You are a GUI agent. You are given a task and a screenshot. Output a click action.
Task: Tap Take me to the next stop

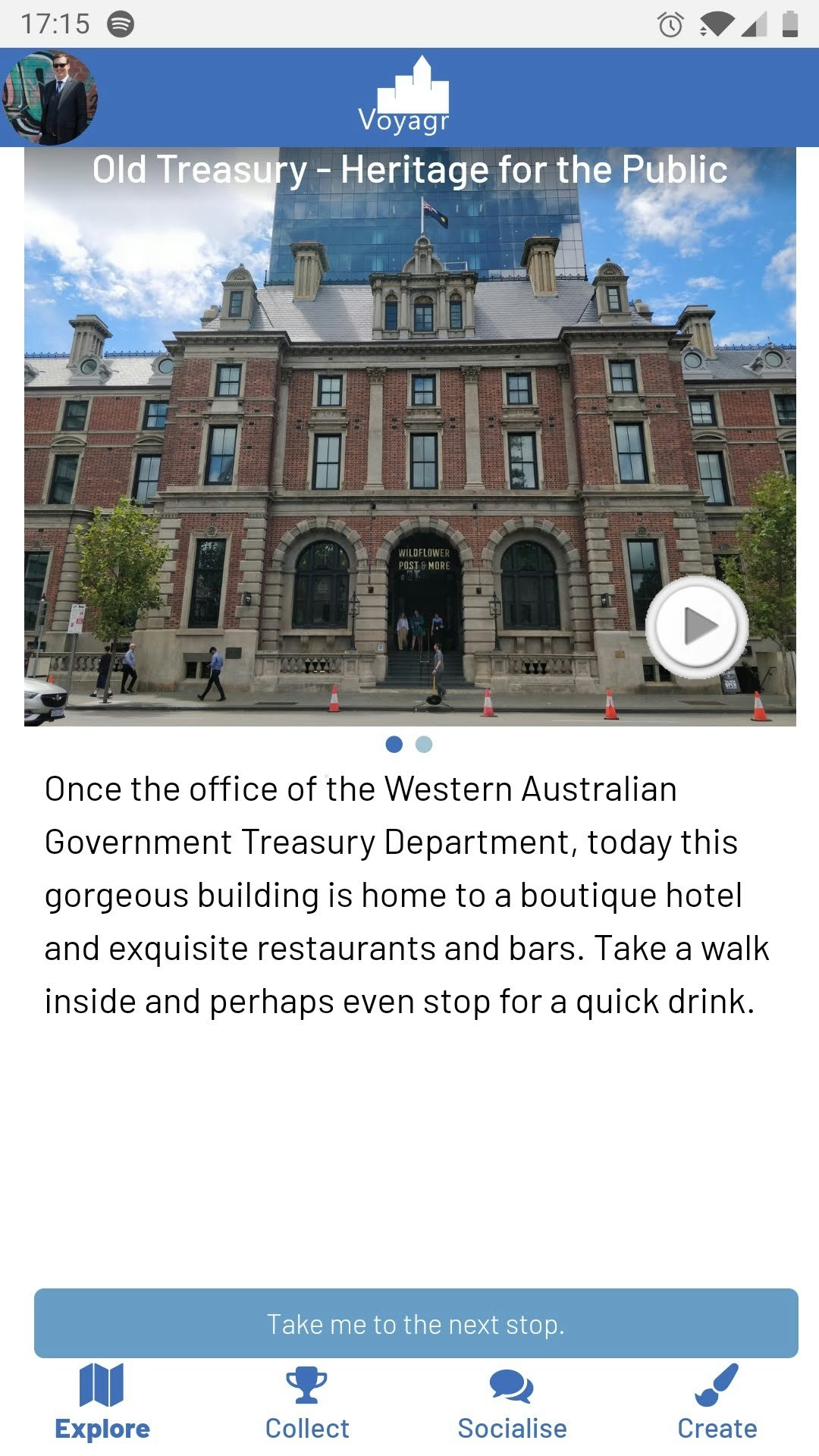click(416, 1323)
